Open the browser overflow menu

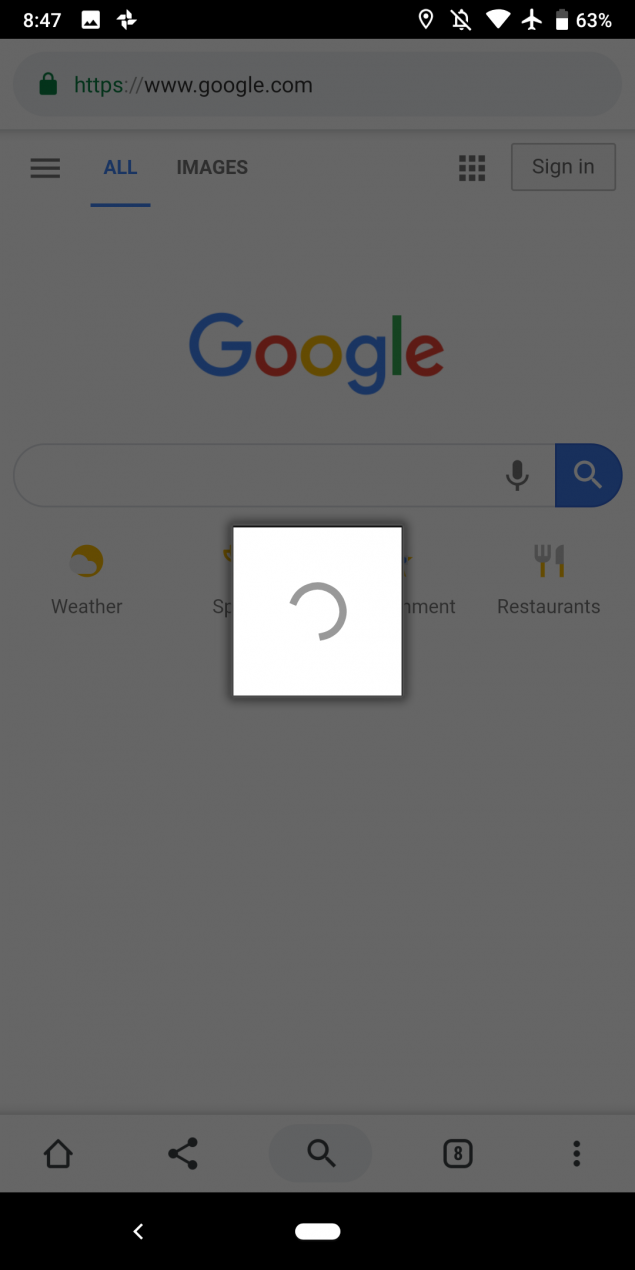point(576,1154)
